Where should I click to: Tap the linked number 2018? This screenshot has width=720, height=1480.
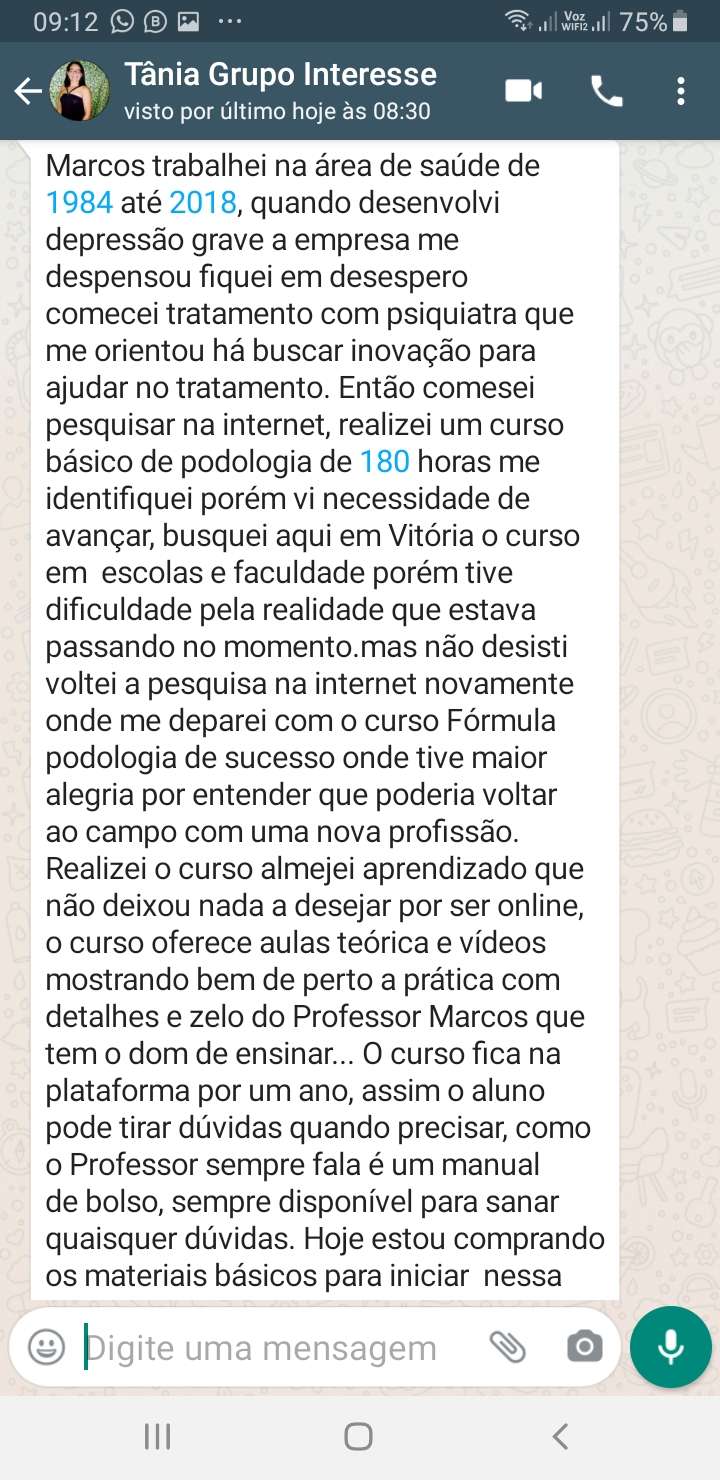(x=202, y=203)
